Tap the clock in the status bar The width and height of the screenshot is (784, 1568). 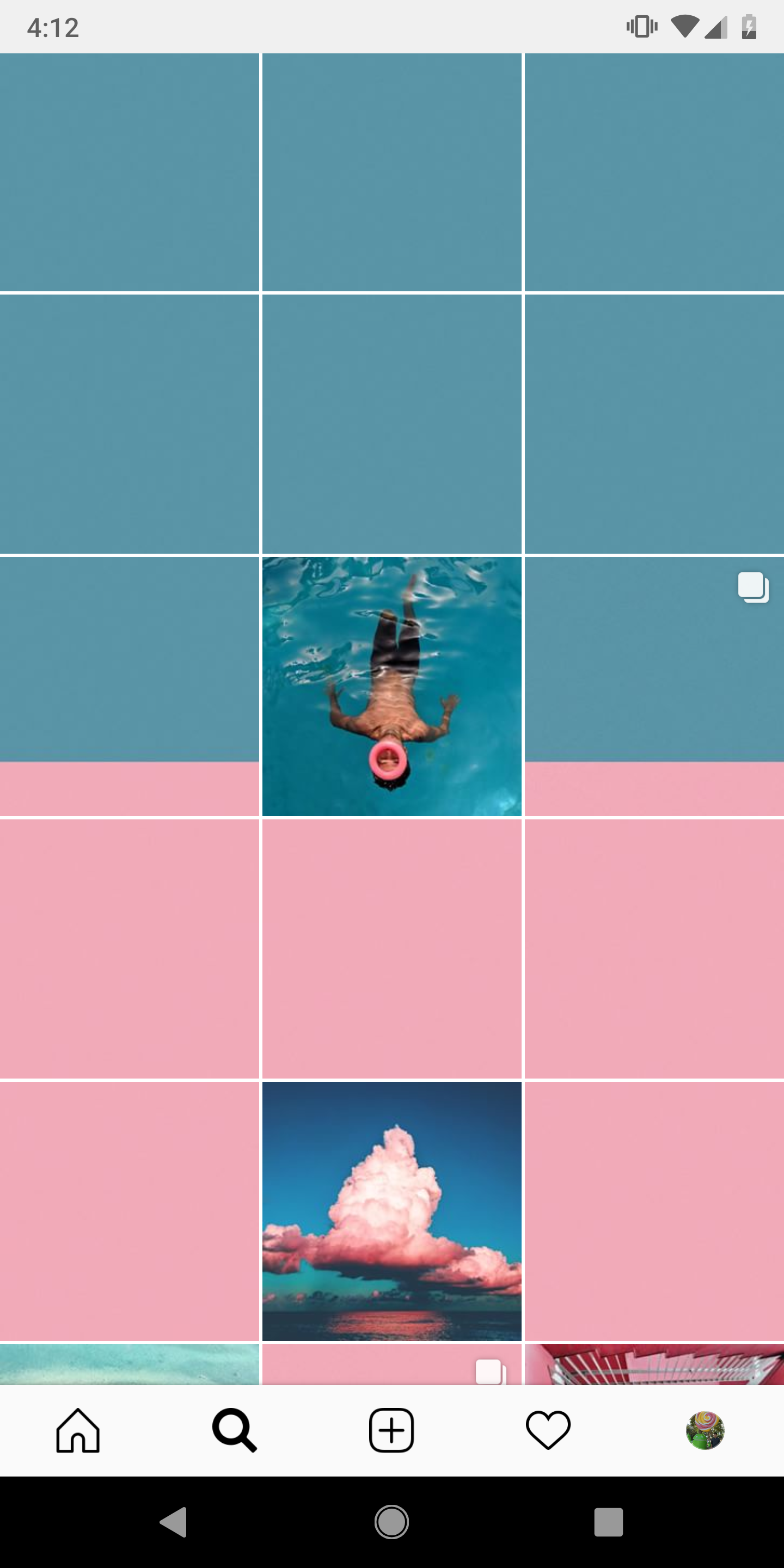tap(52, 27)
